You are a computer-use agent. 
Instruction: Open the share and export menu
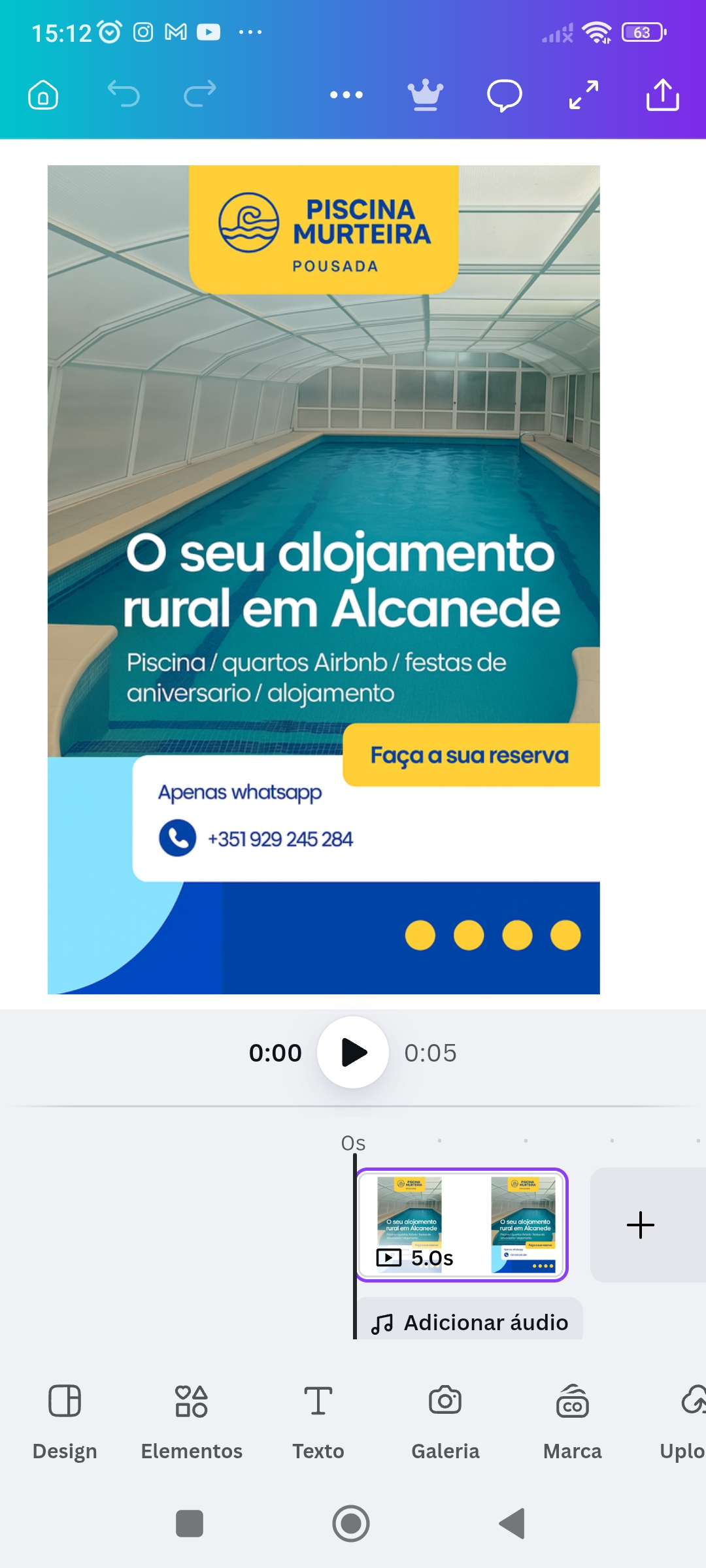pyautogui.click(x=664, y=95)
